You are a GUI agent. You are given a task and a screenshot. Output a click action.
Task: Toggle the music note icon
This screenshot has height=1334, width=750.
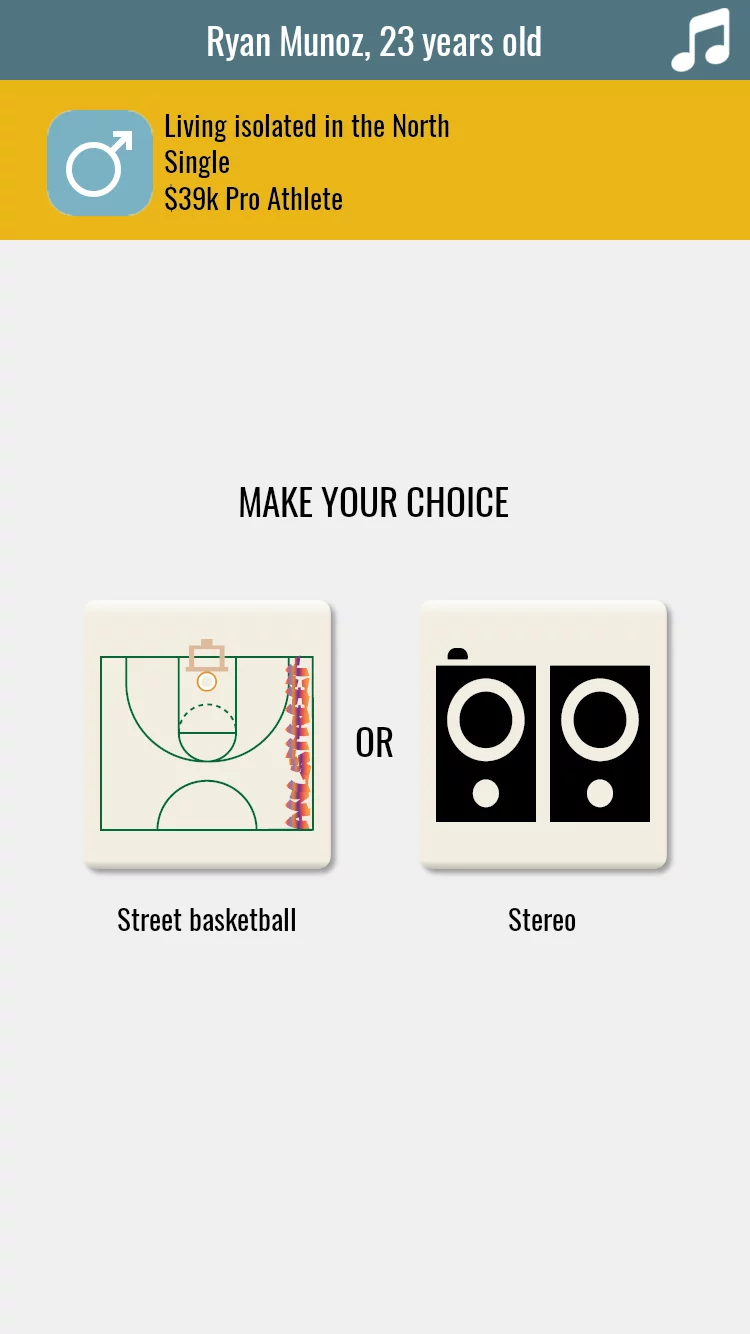tap(701, 40)
